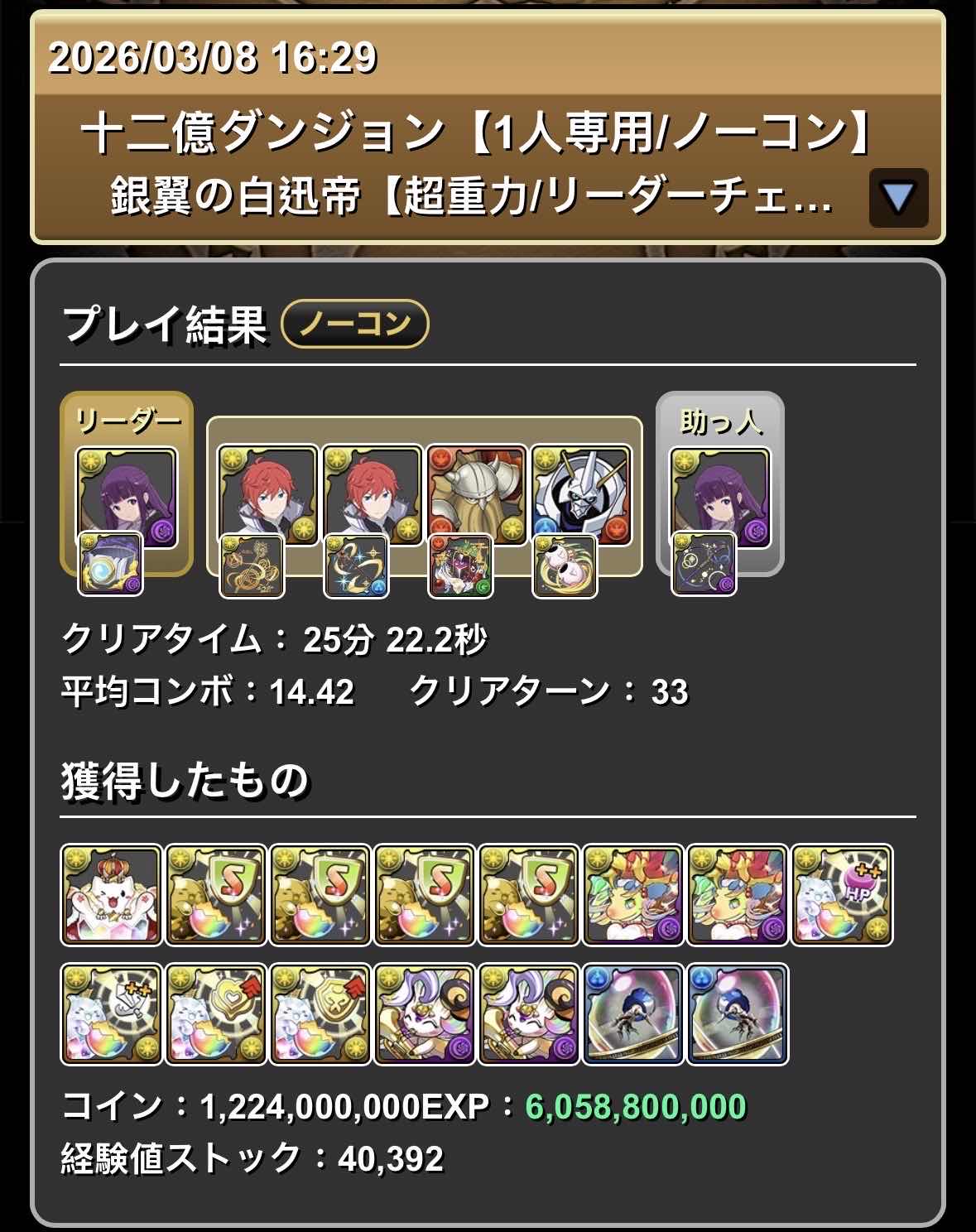View the horned helmet team member

click(x=477, y=495)
